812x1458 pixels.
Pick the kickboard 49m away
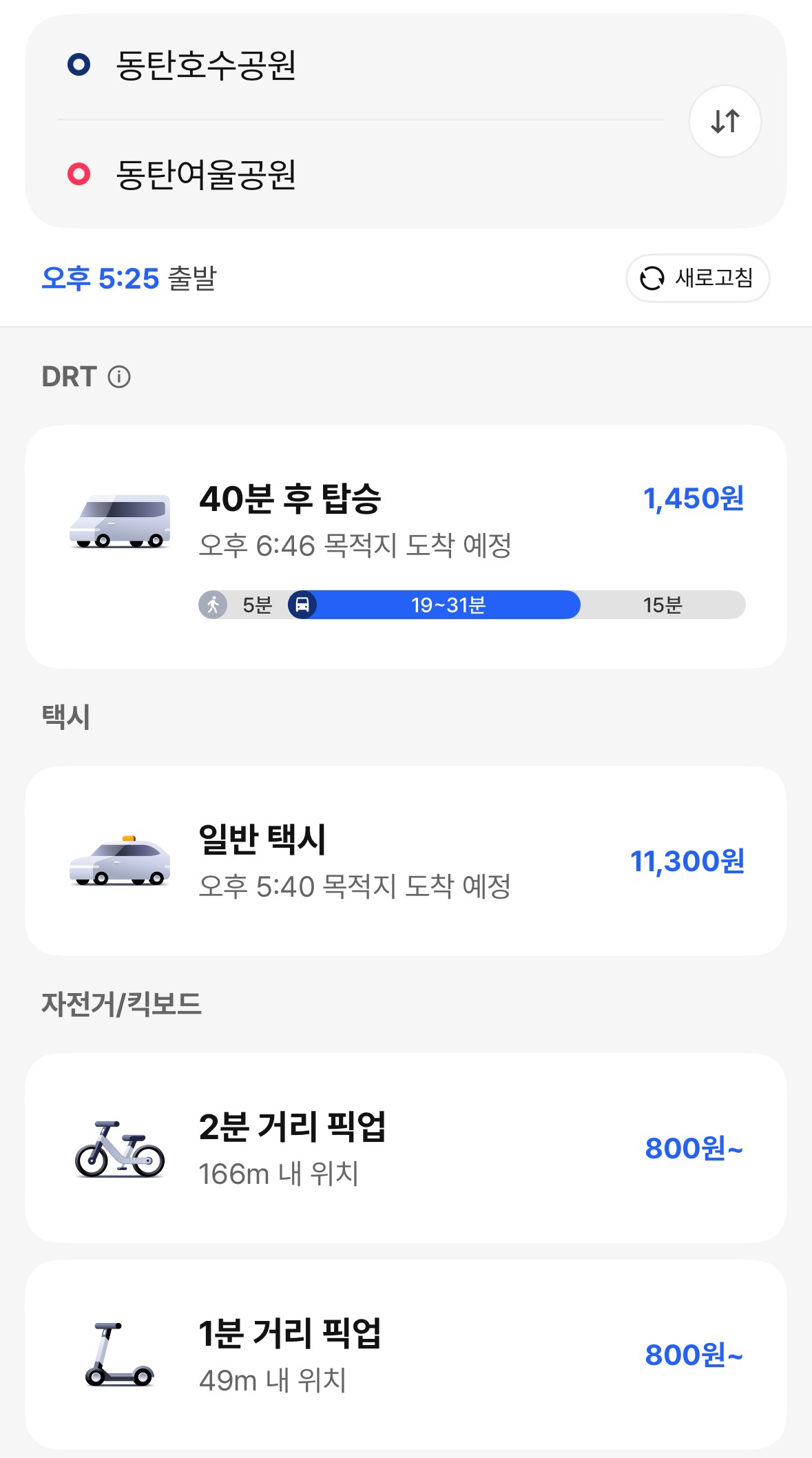(x=406, y=1355)
